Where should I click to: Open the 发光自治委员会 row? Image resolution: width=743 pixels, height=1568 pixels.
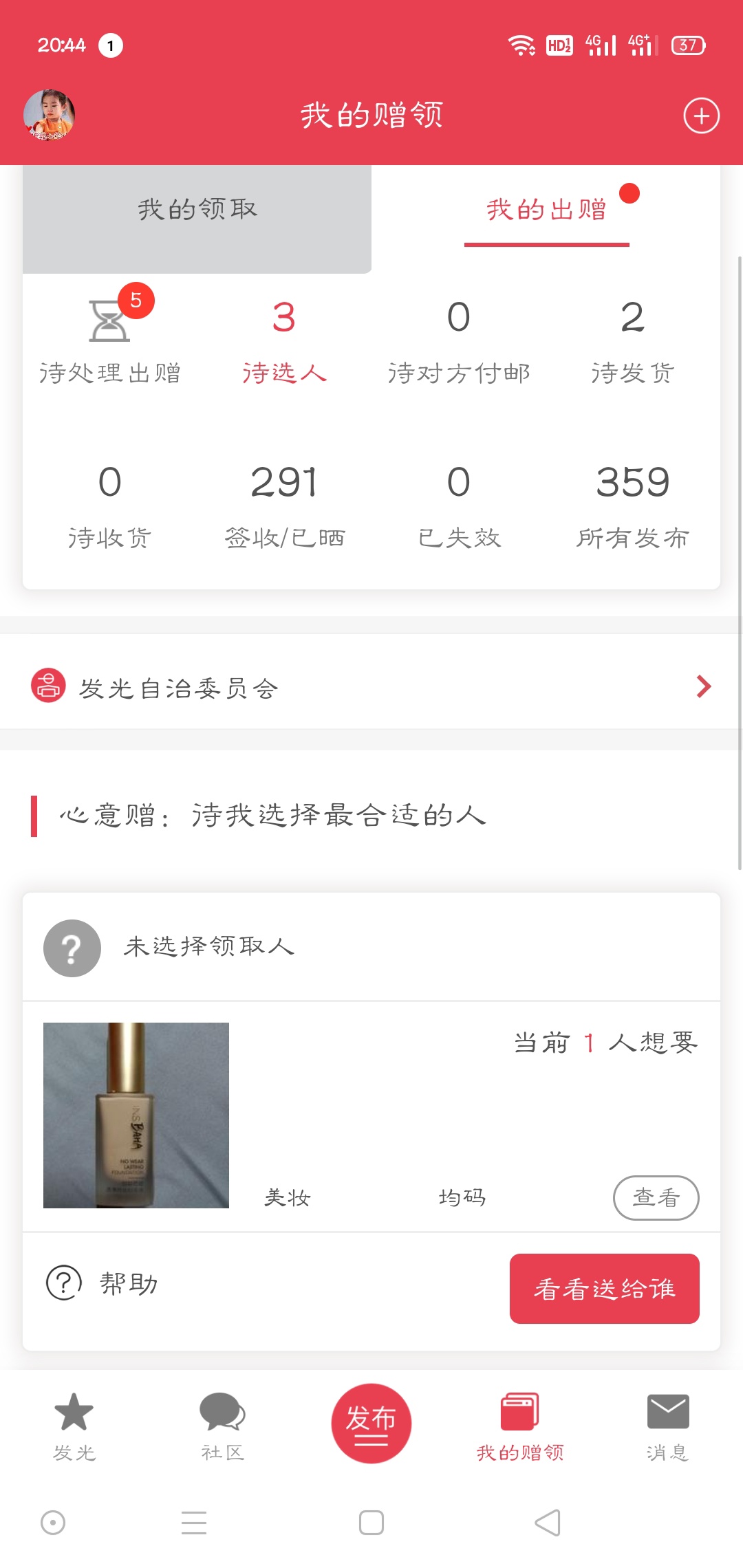tap(371, 687)
